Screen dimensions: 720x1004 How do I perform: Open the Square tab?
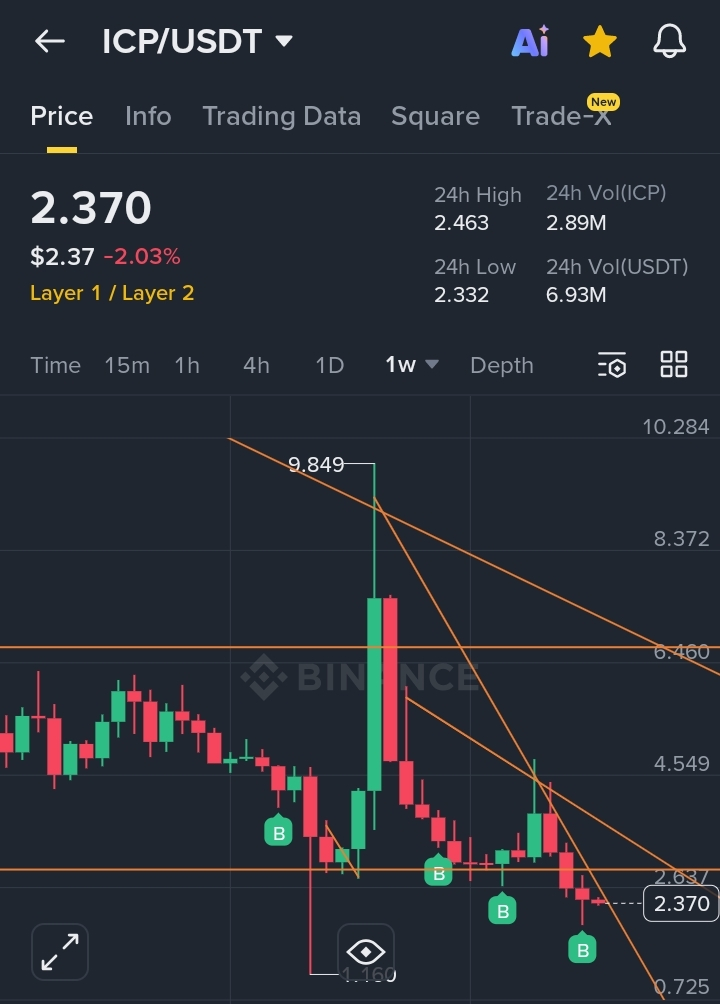435,116
